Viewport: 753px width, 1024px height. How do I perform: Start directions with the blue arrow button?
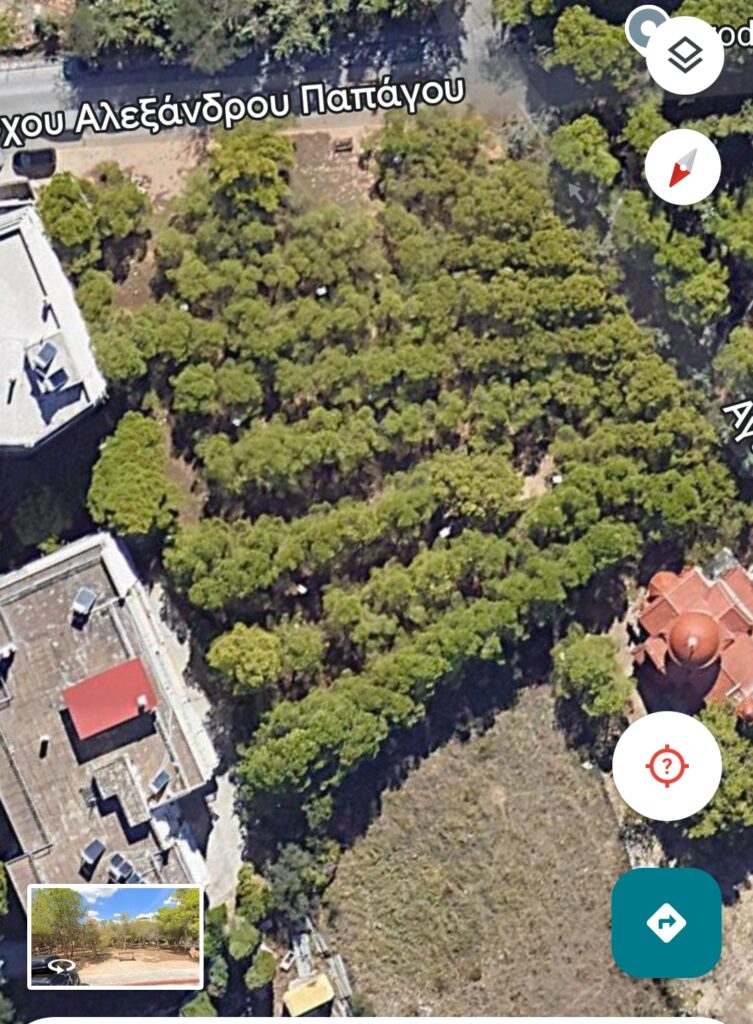(666, 922)
